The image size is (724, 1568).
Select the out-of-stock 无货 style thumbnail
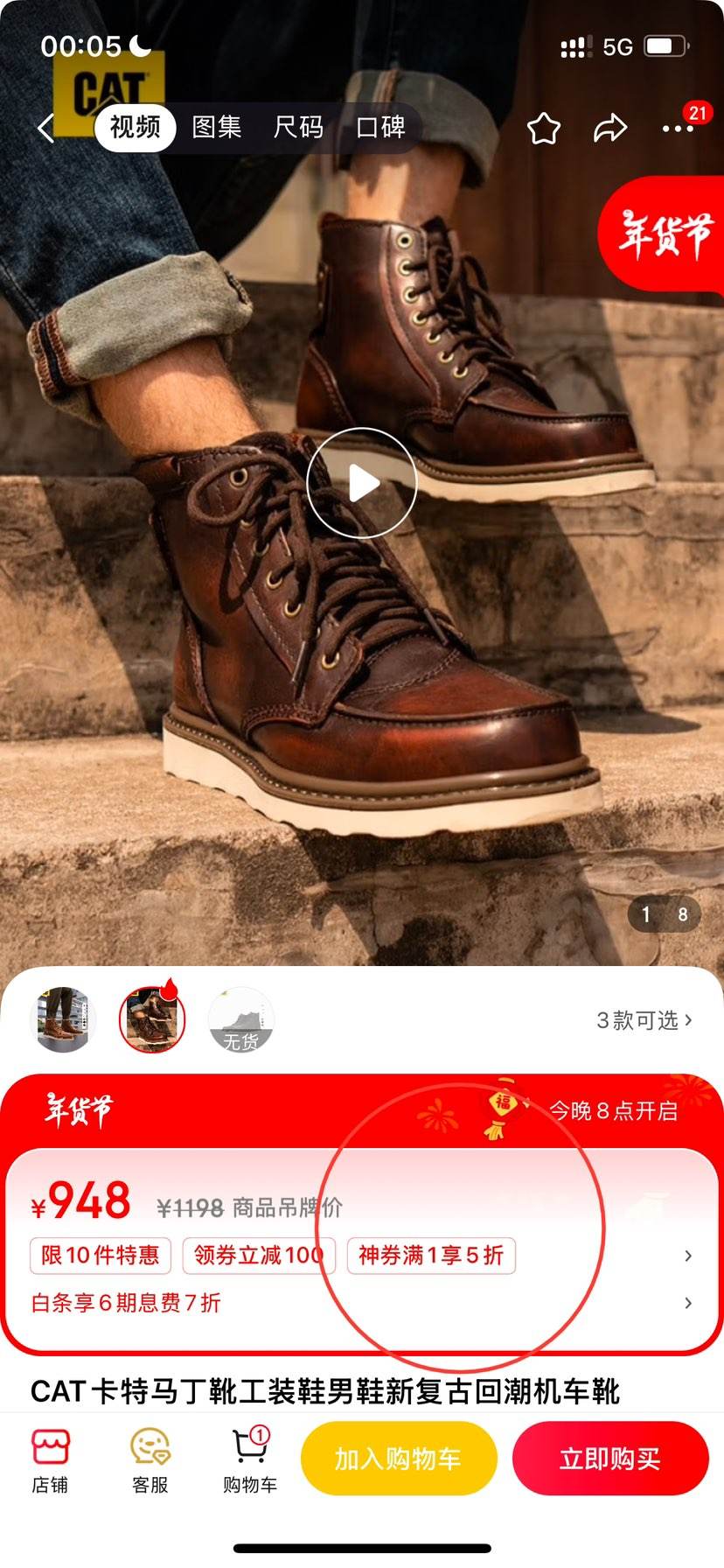(241, 1019)
